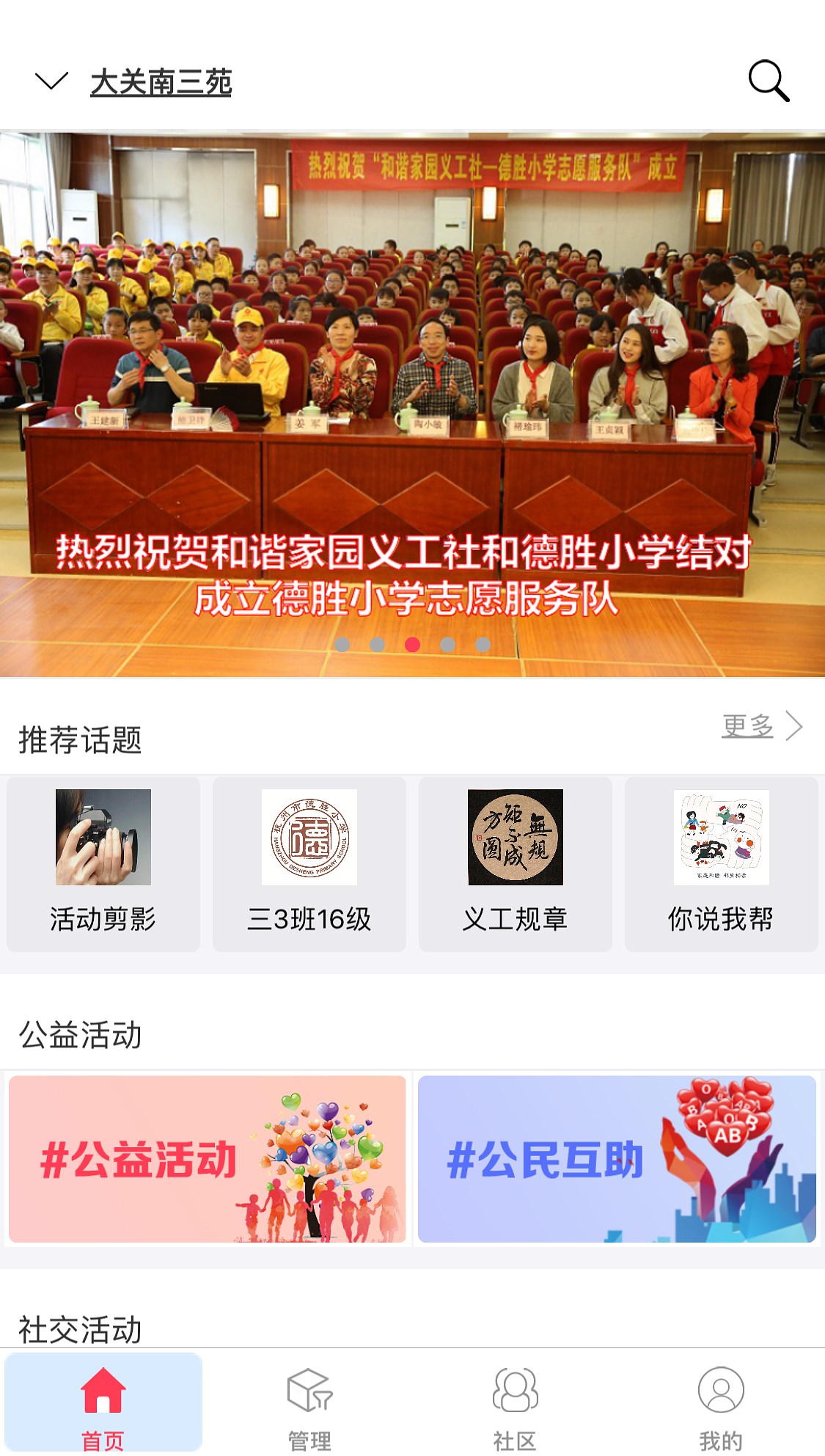Screen dimensions: 825x1456
Task: Open the search magnifier icon
Action: coord(768,81)
